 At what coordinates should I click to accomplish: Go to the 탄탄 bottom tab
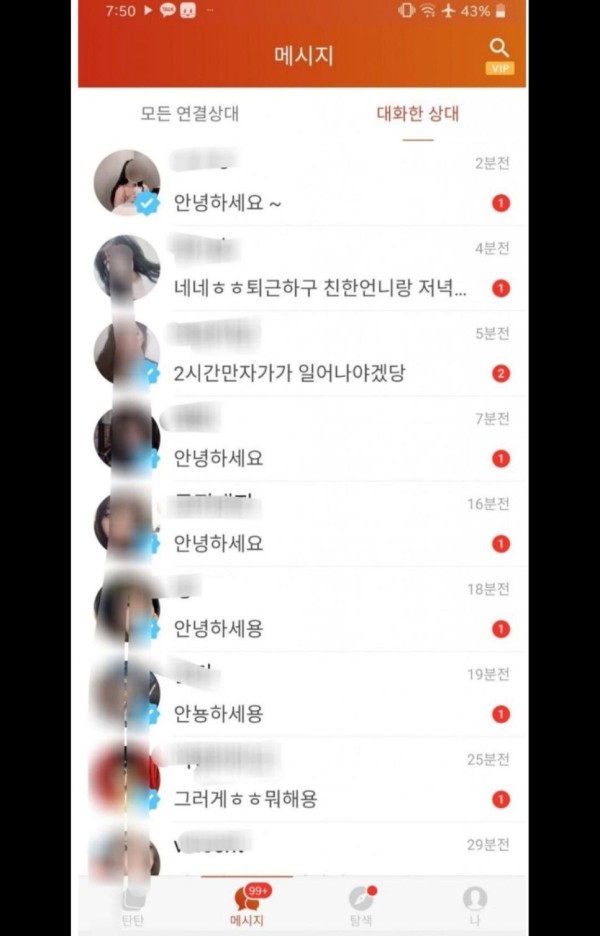pos(132,905)
